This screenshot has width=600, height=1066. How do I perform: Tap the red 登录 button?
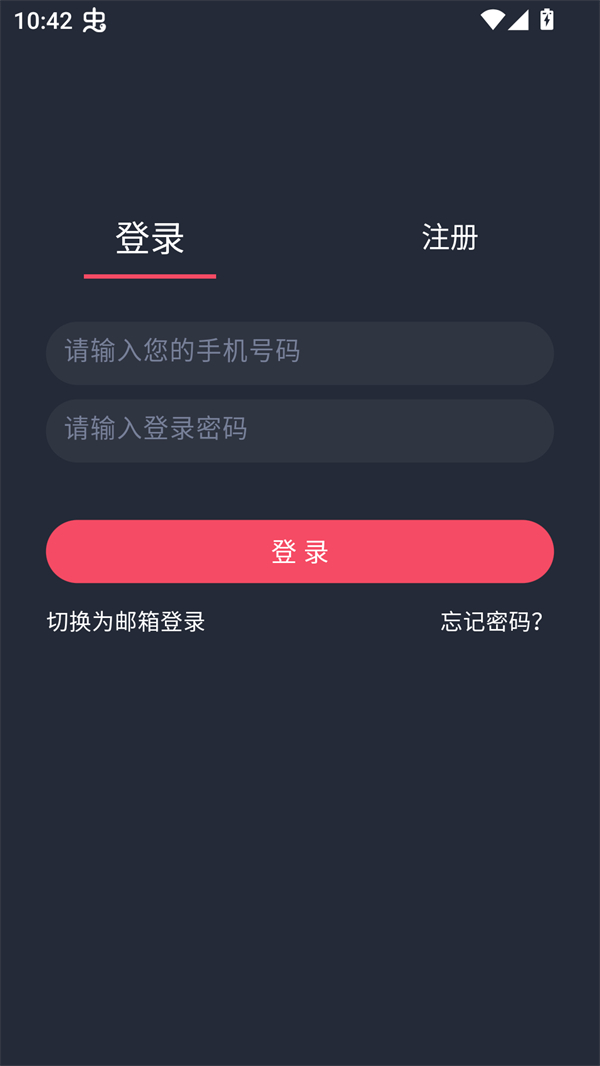300,551
